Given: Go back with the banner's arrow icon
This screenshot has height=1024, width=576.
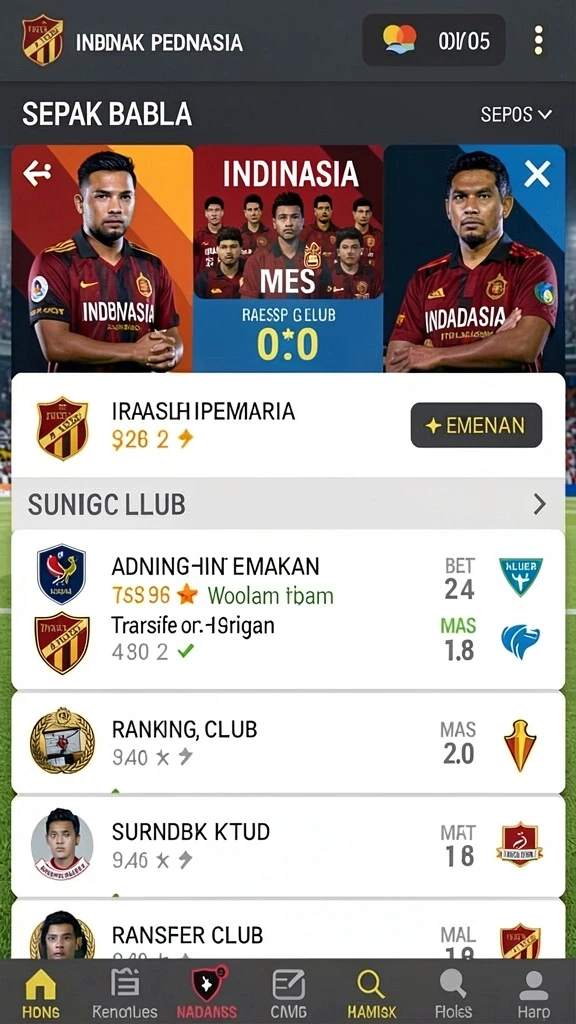Looking at the screenshot, I should [37, 174].
